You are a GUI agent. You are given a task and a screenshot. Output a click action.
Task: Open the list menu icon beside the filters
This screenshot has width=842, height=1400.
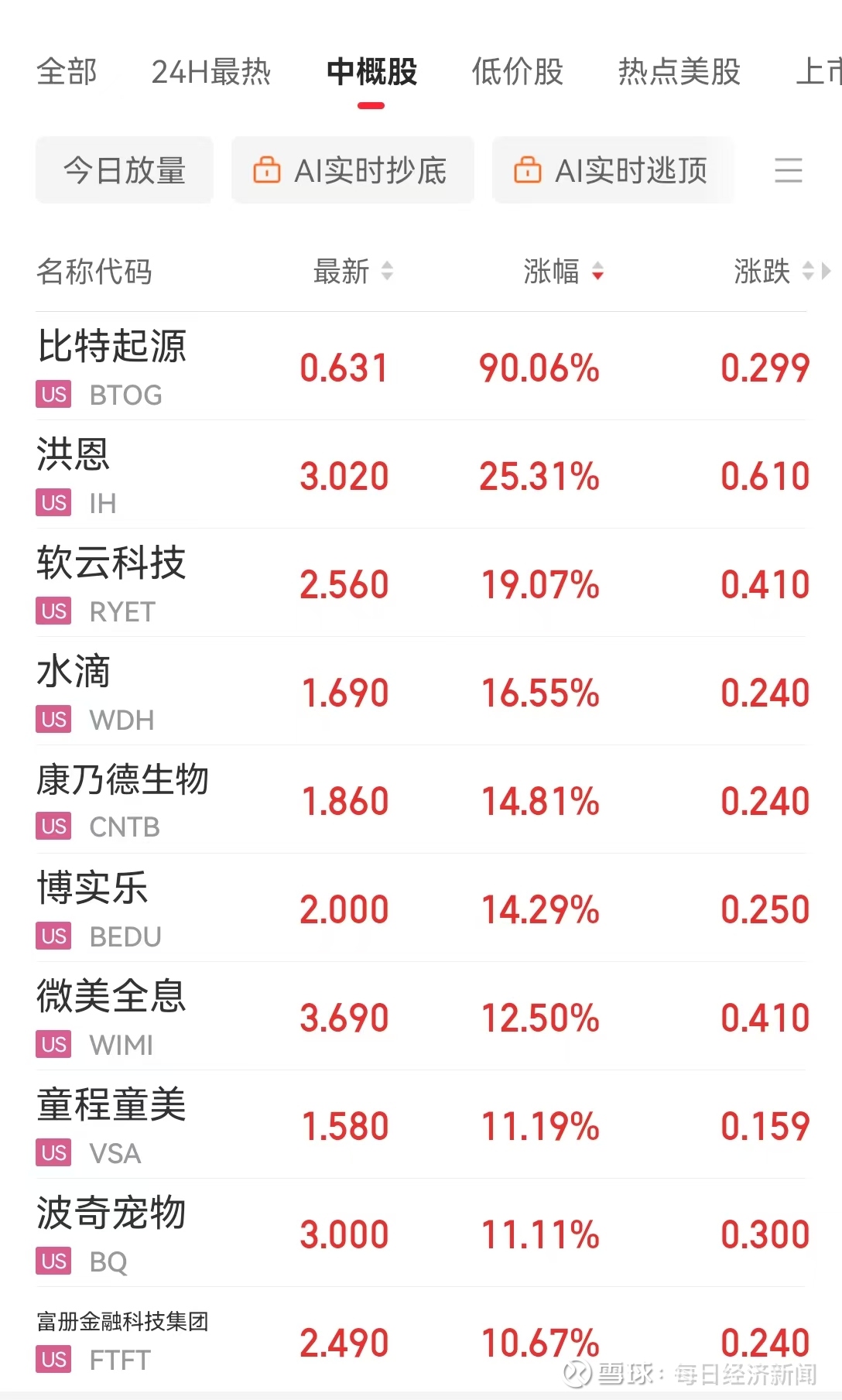[788, 170]
